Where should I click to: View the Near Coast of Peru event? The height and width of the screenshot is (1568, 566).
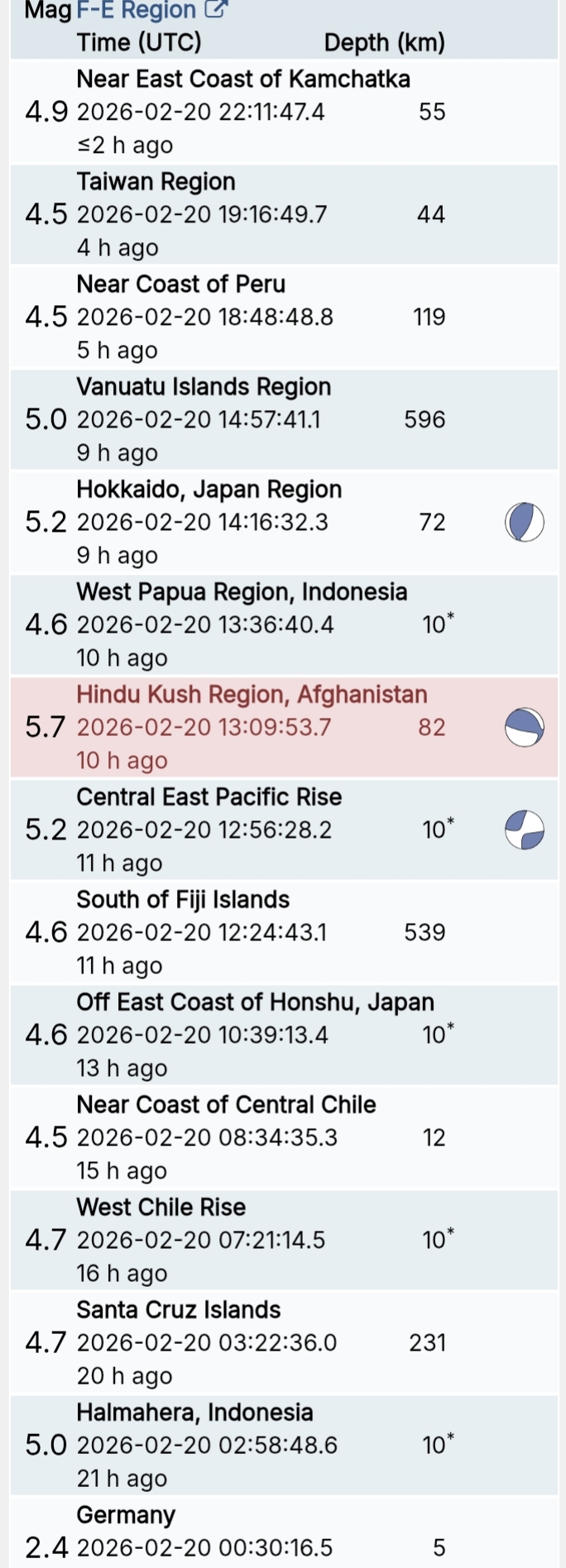point(181,284)
